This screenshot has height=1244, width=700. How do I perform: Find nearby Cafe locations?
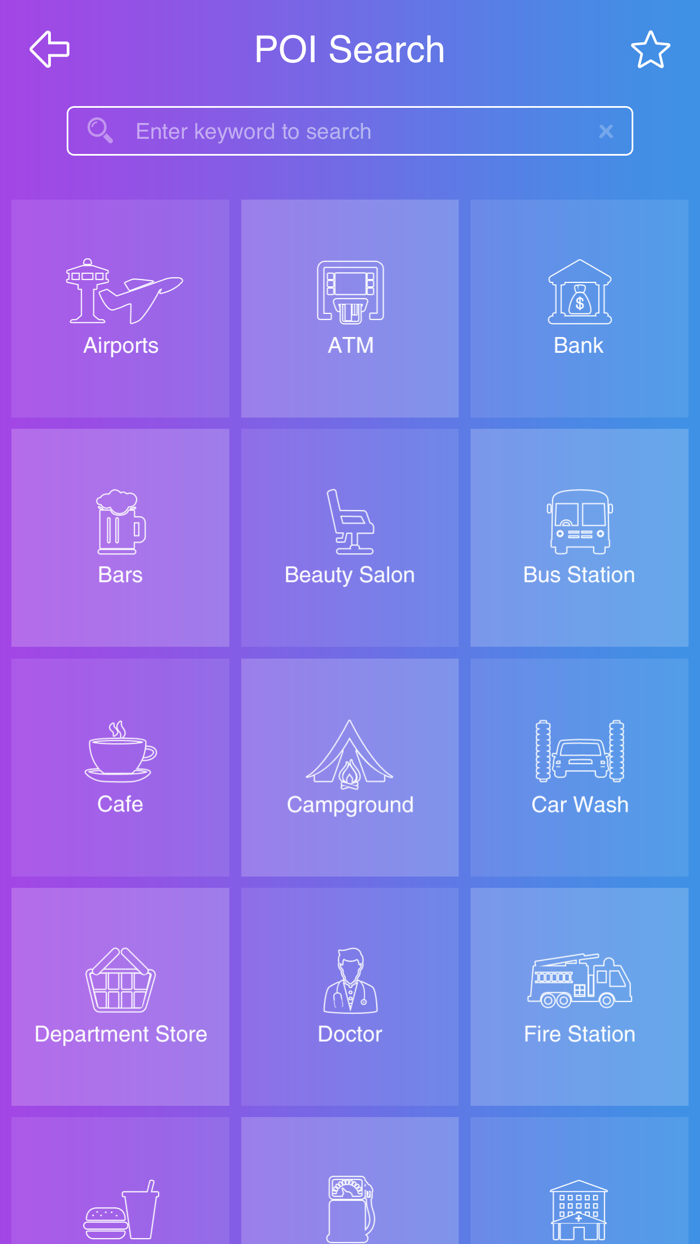click(120, 767)
